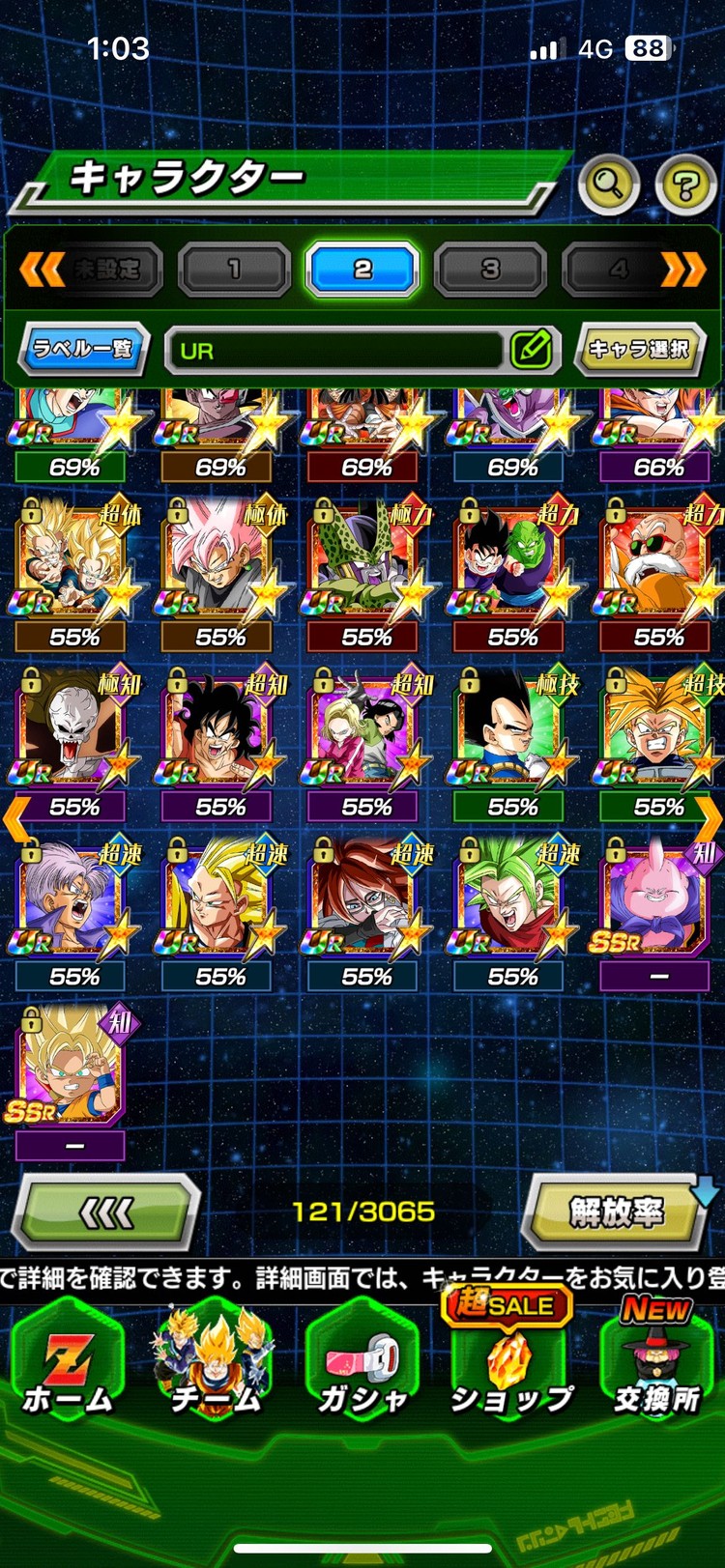Tap the green back arrows button
Screen dimensions: 725x1568
(x=106, y=1212)
